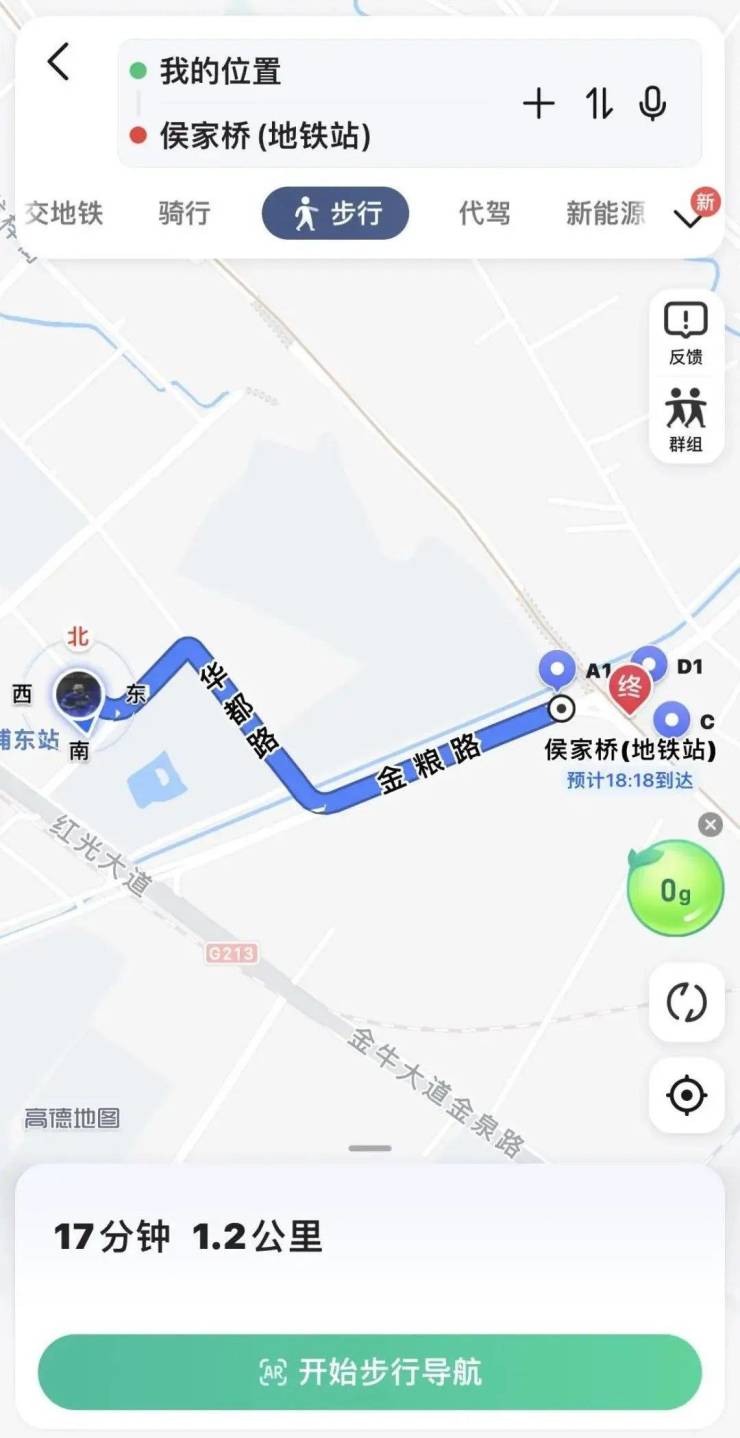740x1438 pixels.
Task: Activate voice input microphone
Action: [653, 103]
